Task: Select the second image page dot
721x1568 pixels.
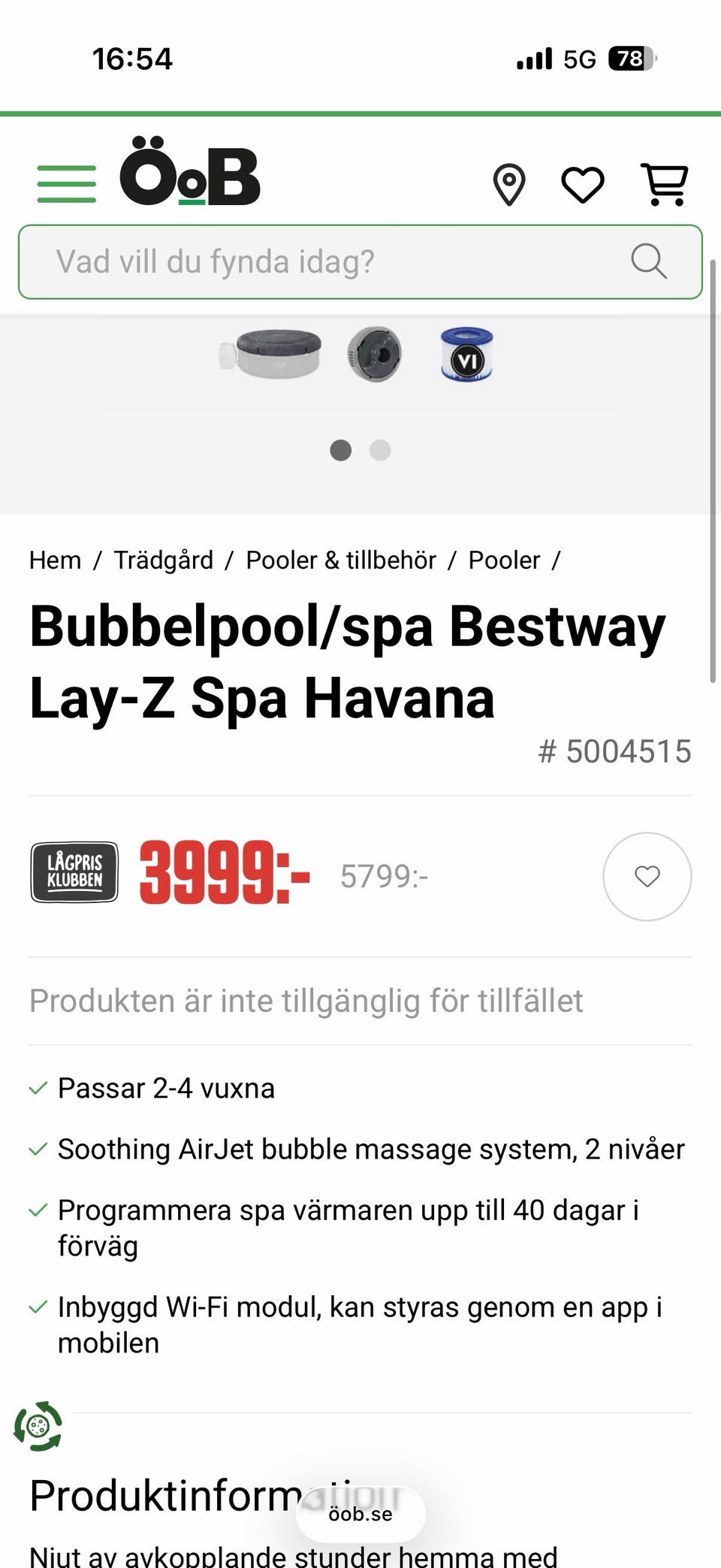Action: (x=380, y=450)
